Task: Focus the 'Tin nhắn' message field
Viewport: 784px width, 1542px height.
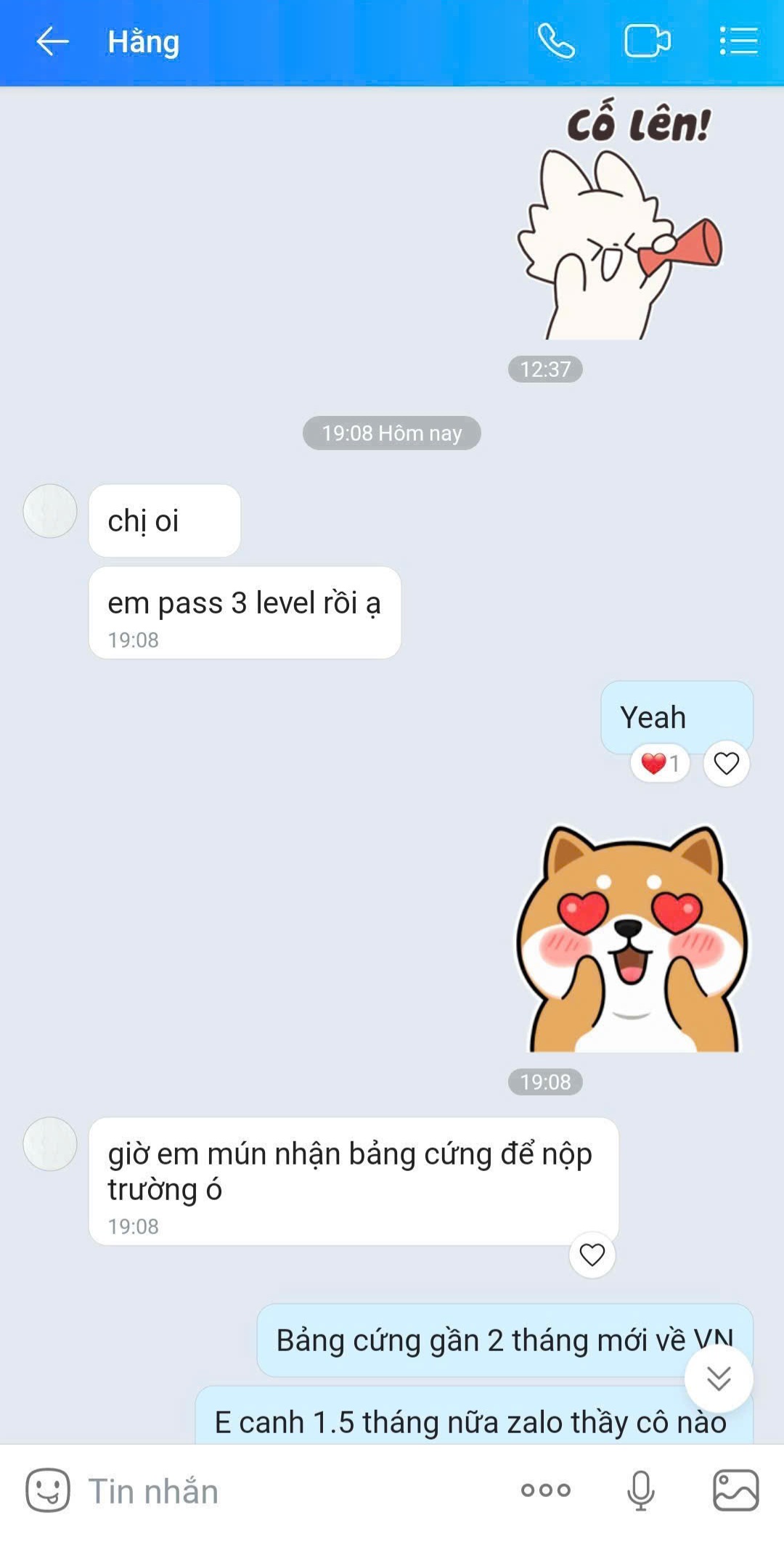Action: [290, 1491]
